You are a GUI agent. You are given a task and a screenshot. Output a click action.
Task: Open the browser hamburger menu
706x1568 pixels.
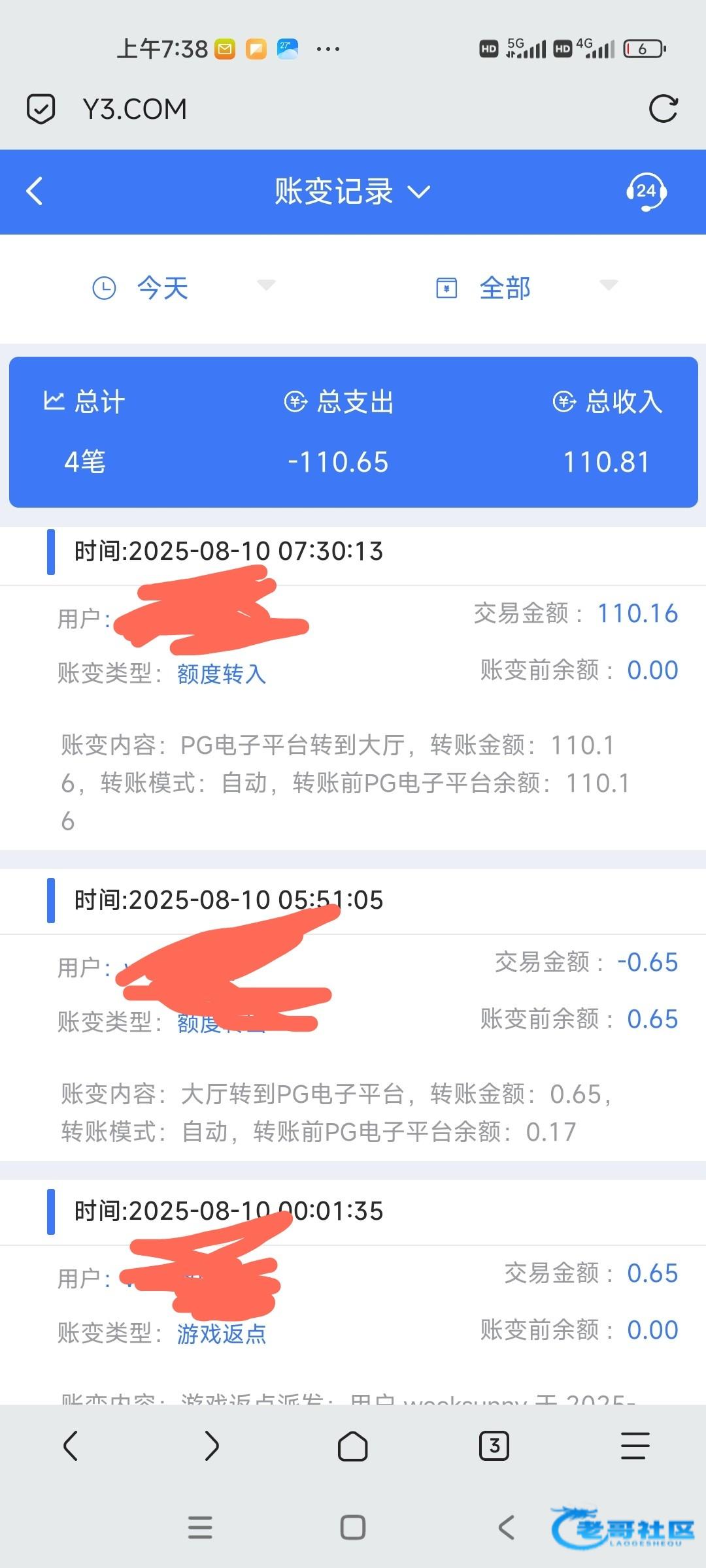coord(635,1446)
